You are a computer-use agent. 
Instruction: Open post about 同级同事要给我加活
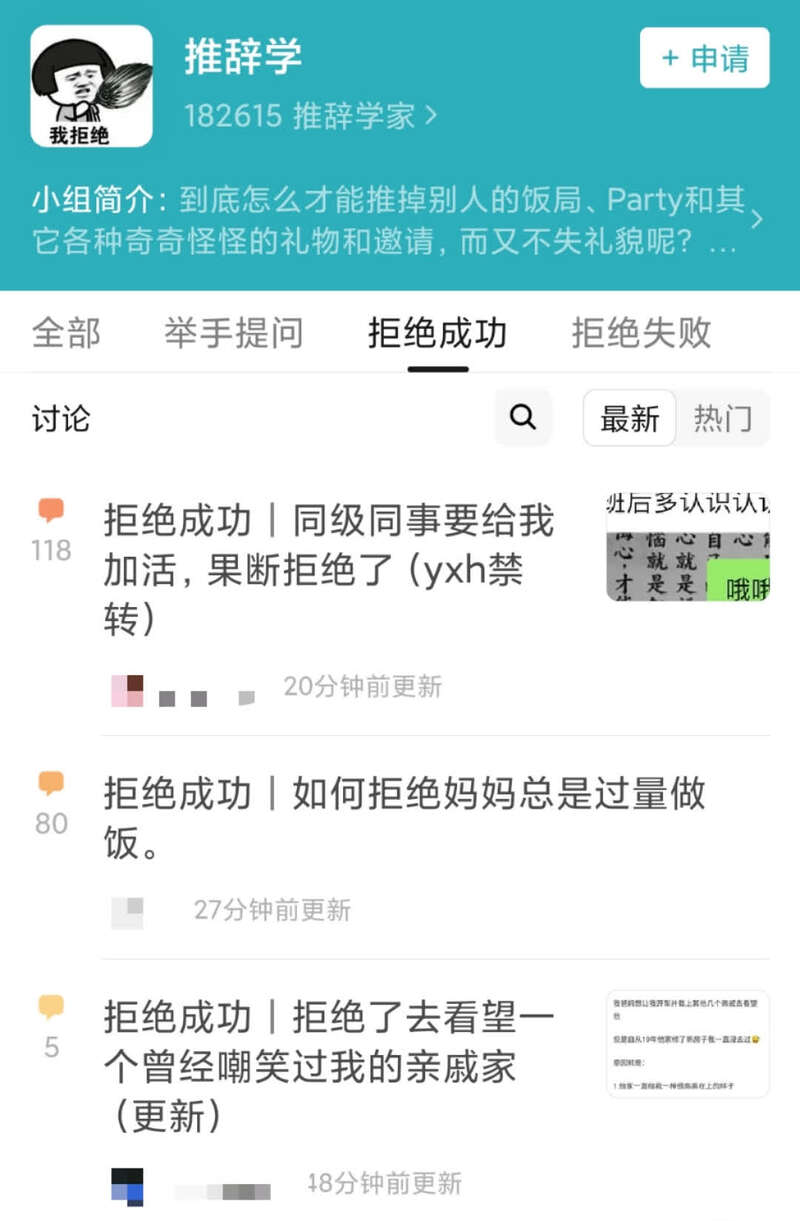coord(330,570)
